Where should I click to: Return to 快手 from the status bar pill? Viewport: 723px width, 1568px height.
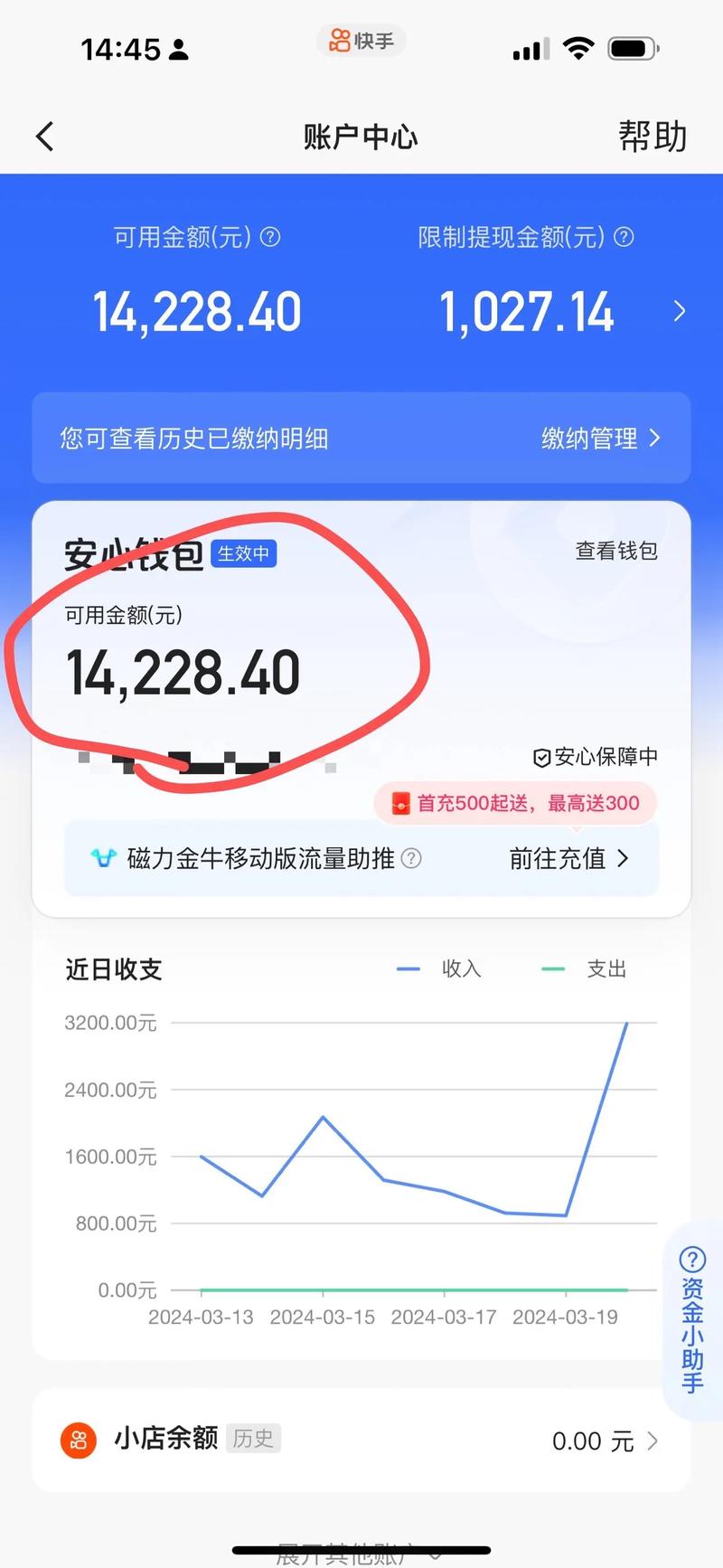(361, 41)
